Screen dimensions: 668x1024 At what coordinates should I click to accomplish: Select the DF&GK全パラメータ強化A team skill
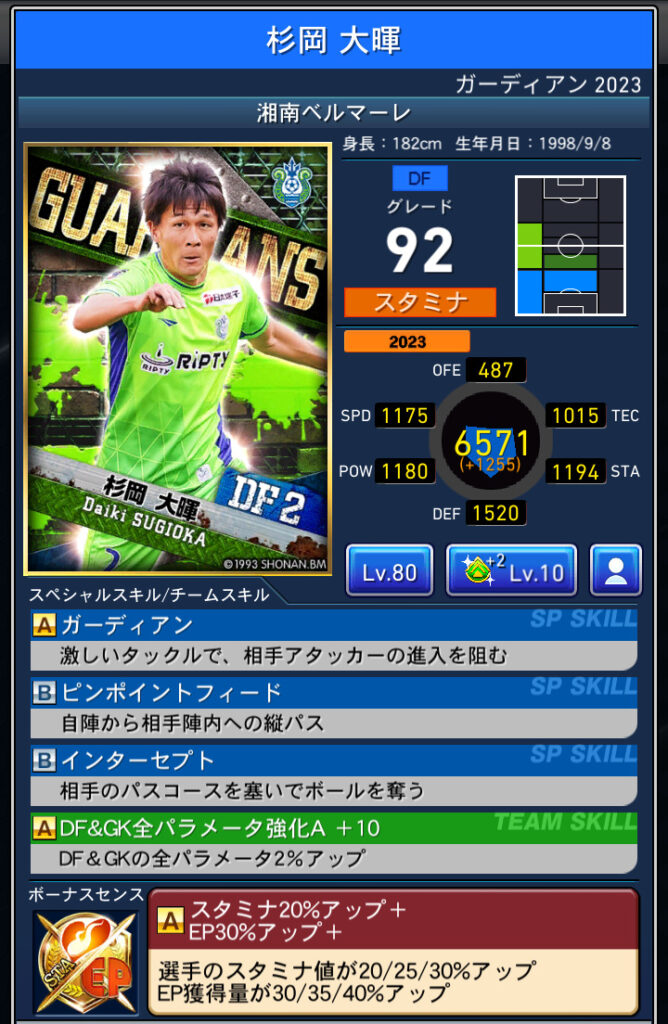(333, 842)
